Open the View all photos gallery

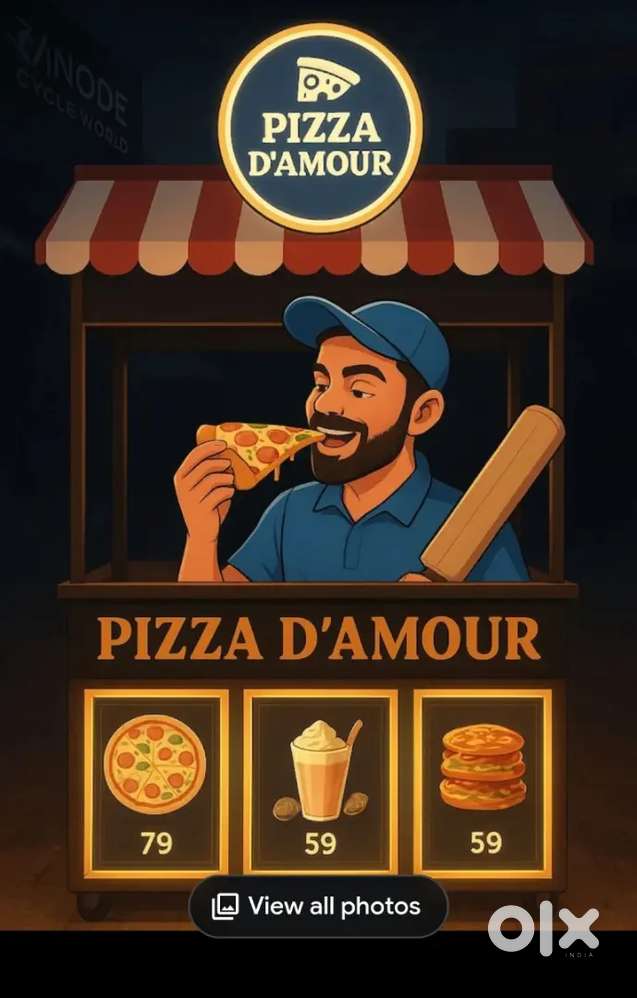click(x=318, y=907)
